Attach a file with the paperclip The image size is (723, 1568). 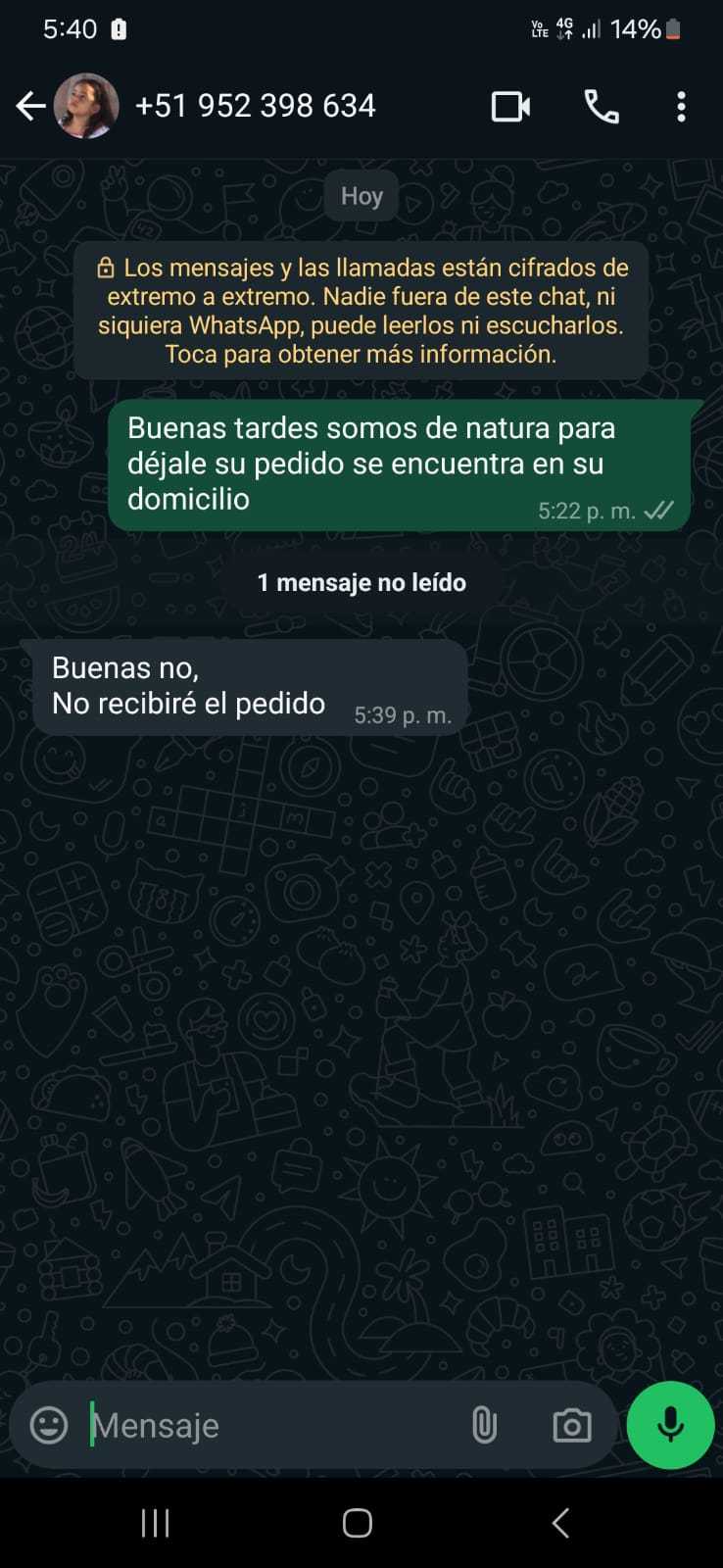point(484,1425)
